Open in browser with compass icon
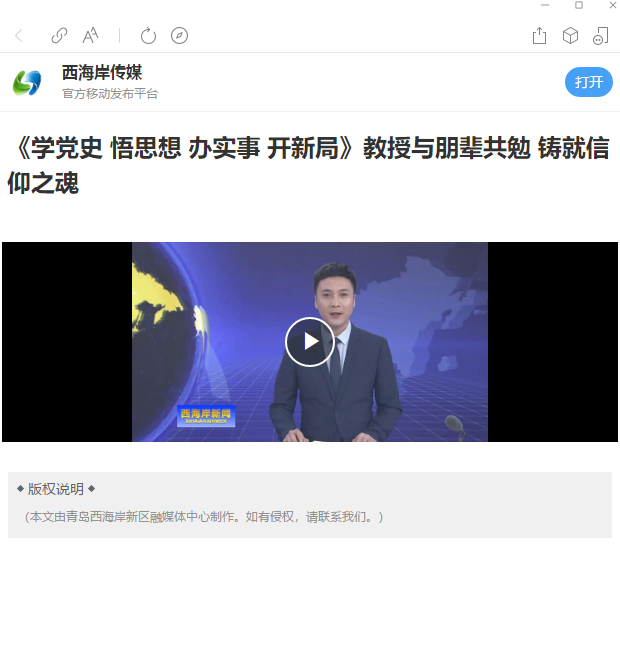Viewport: 620px width, 659px height. pos(179,36)
